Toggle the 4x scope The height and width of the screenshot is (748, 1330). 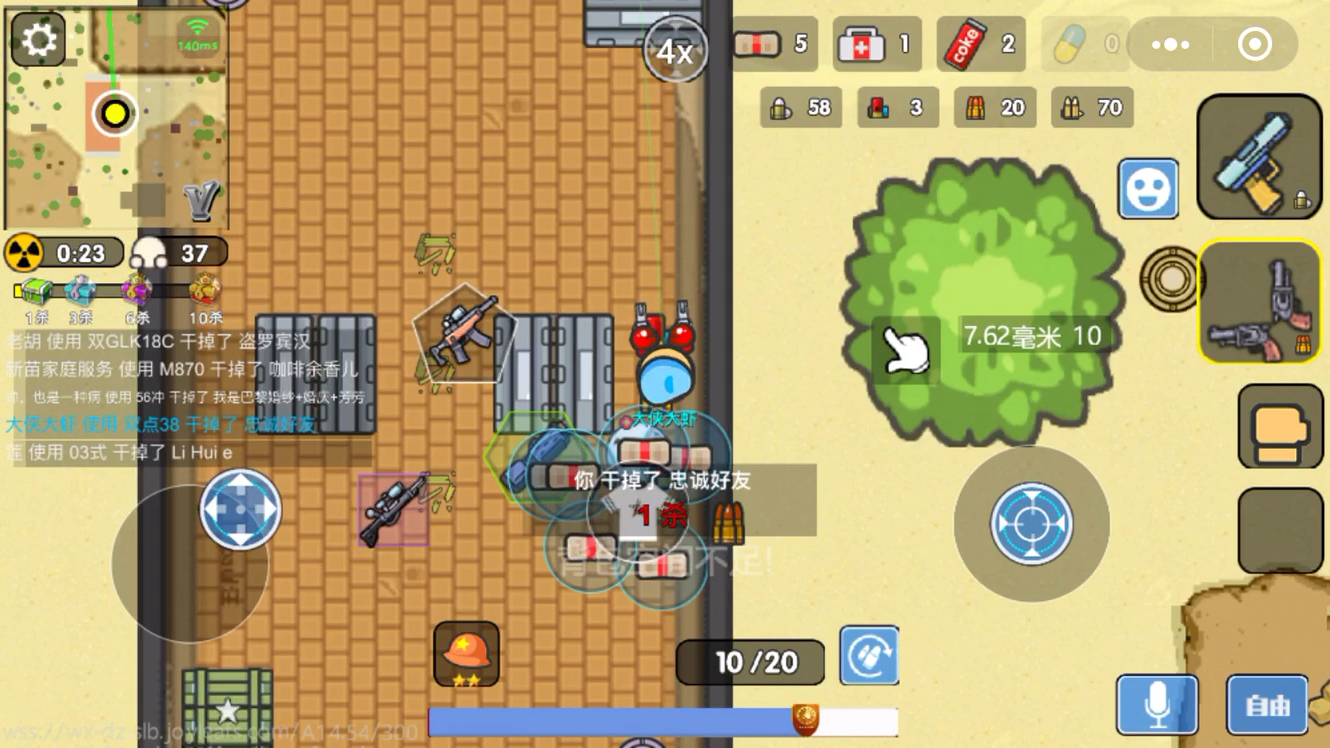point(675,50)
